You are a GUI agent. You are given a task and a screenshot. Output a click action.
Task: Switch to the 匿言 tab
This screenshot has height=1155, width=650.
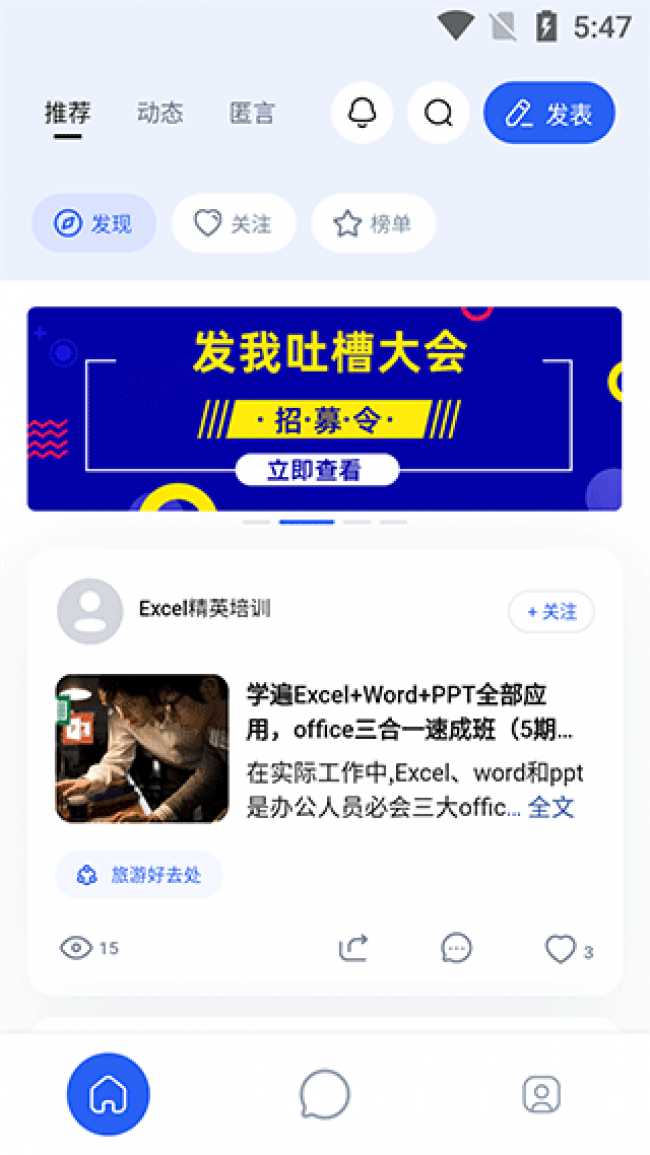pyautogui.click(x=251, y=113)
